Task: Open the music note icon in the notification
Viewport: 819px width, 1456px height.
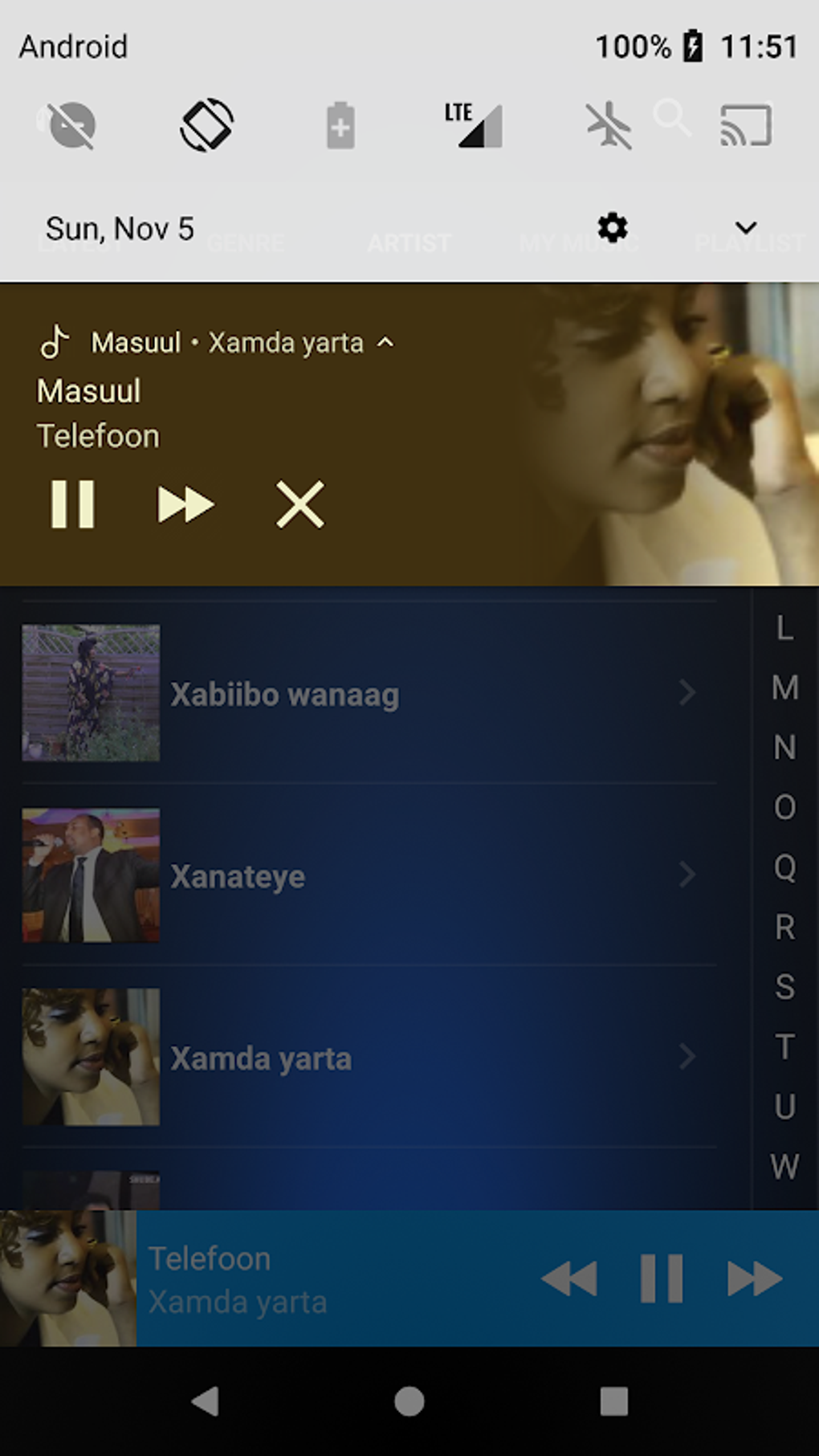Action: [x=55, y=342]
